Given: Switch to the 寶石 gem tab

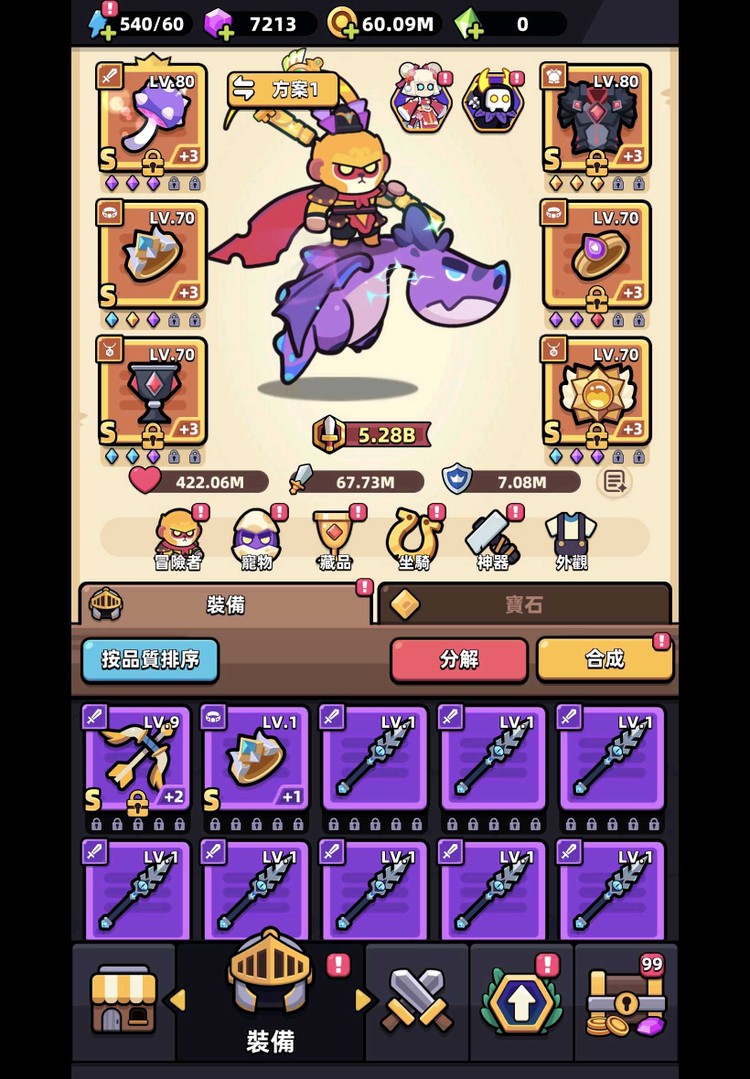Looking at the screenshot, I should tap(524, 604).
